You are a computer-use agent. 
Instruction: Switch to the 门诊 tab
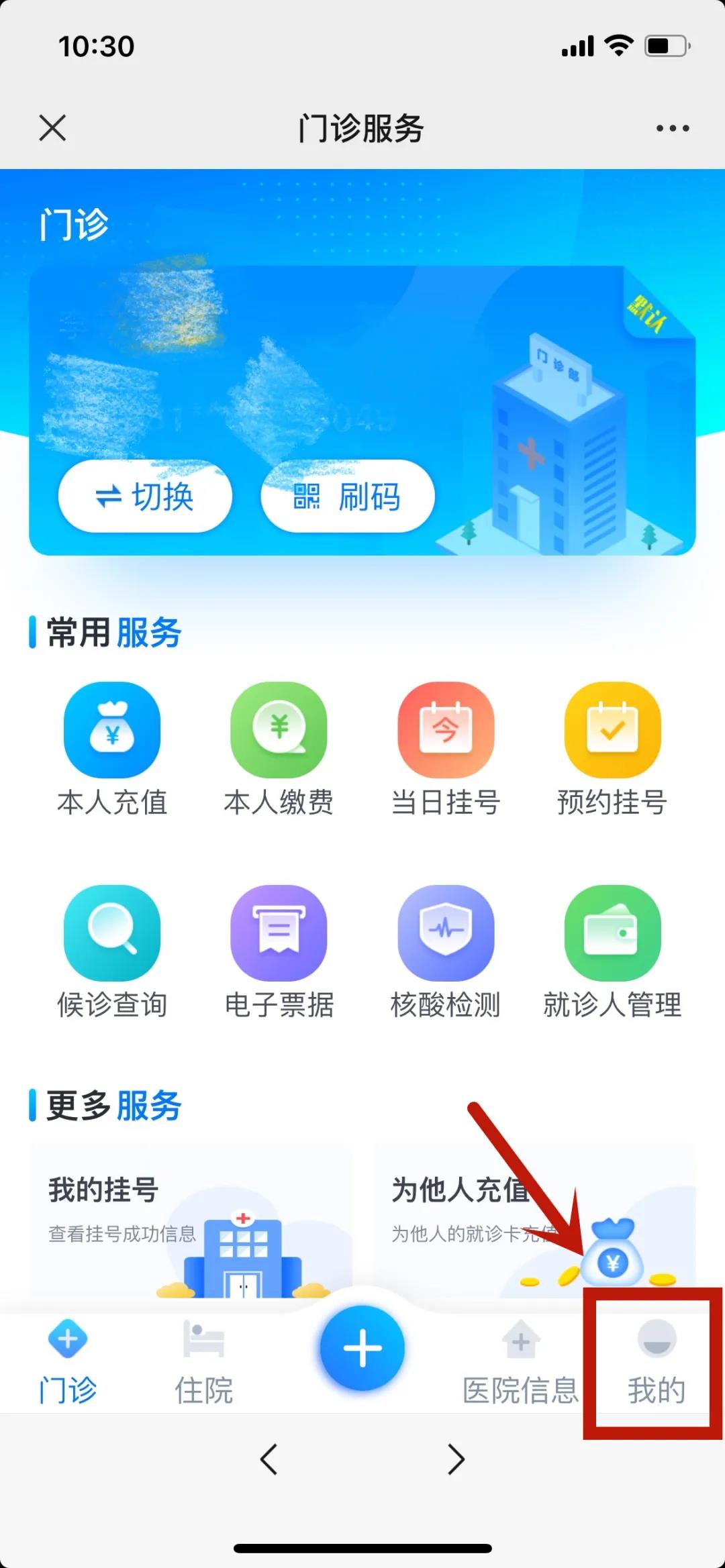(x=68, y=1362)
